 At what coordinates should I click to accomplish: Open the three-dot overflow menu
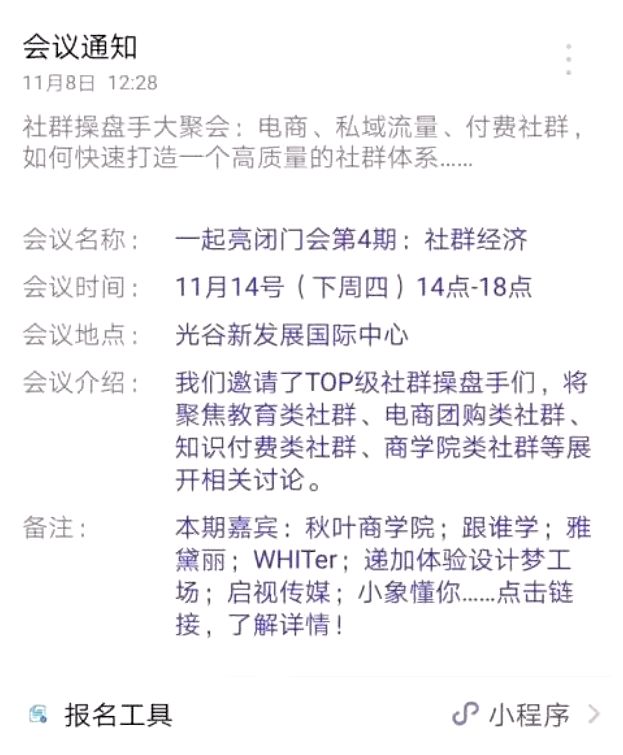568,60
